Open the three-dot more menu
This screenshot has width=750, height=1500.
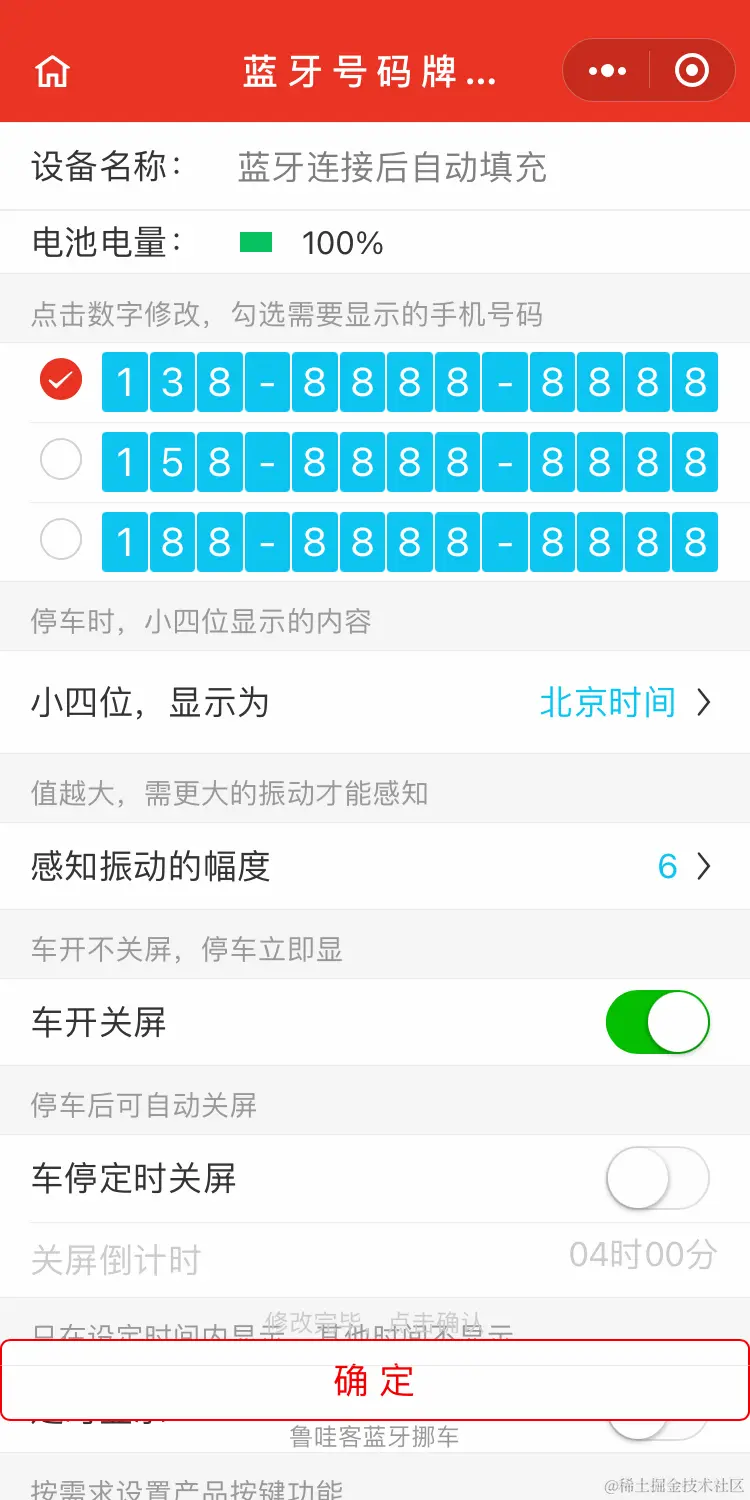click(x=607, y=71)
